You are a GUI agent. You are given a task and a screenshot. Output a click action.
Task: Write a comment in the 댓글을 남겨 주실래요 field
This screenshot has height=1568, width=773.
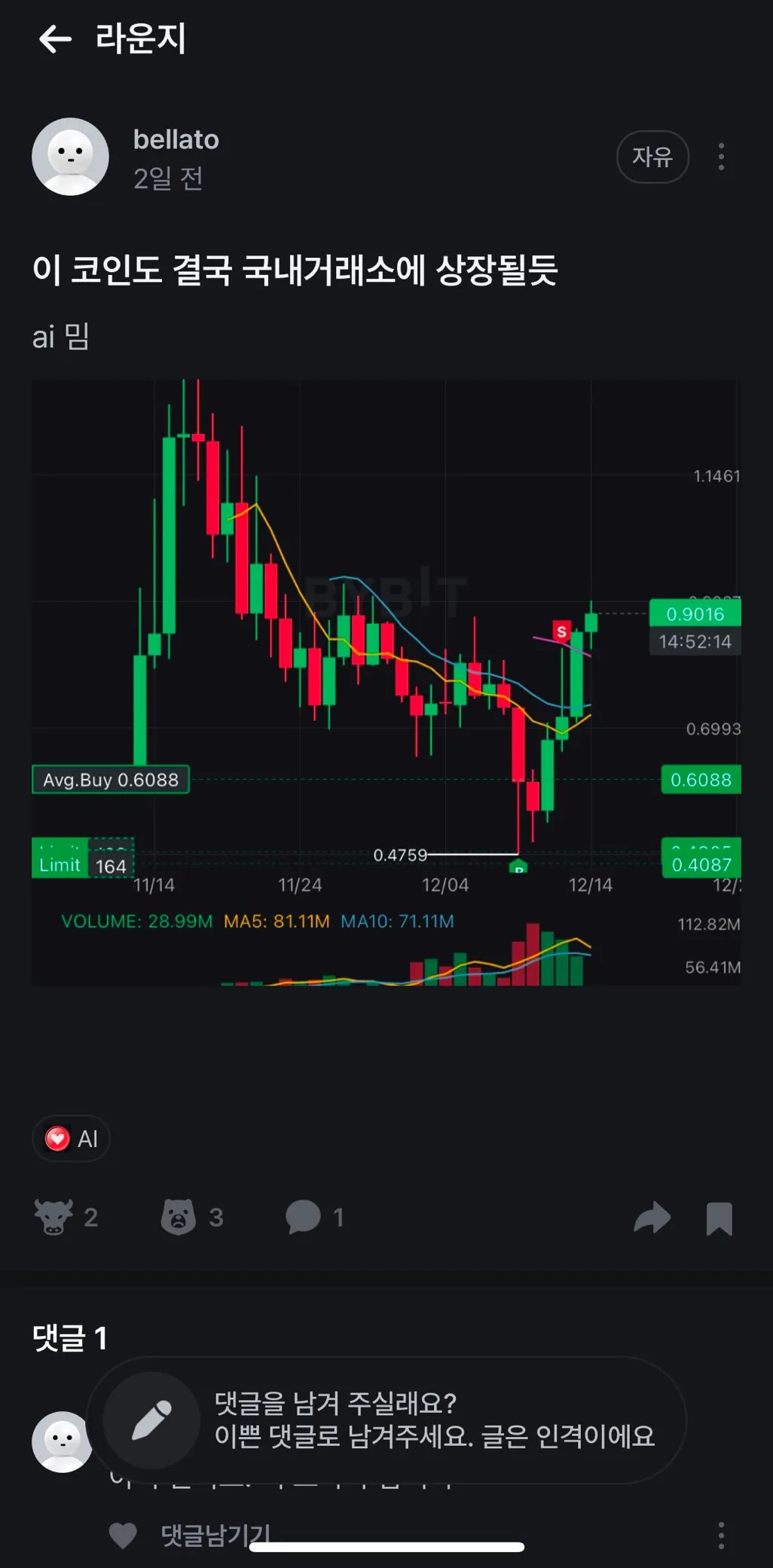[433, 1420]
